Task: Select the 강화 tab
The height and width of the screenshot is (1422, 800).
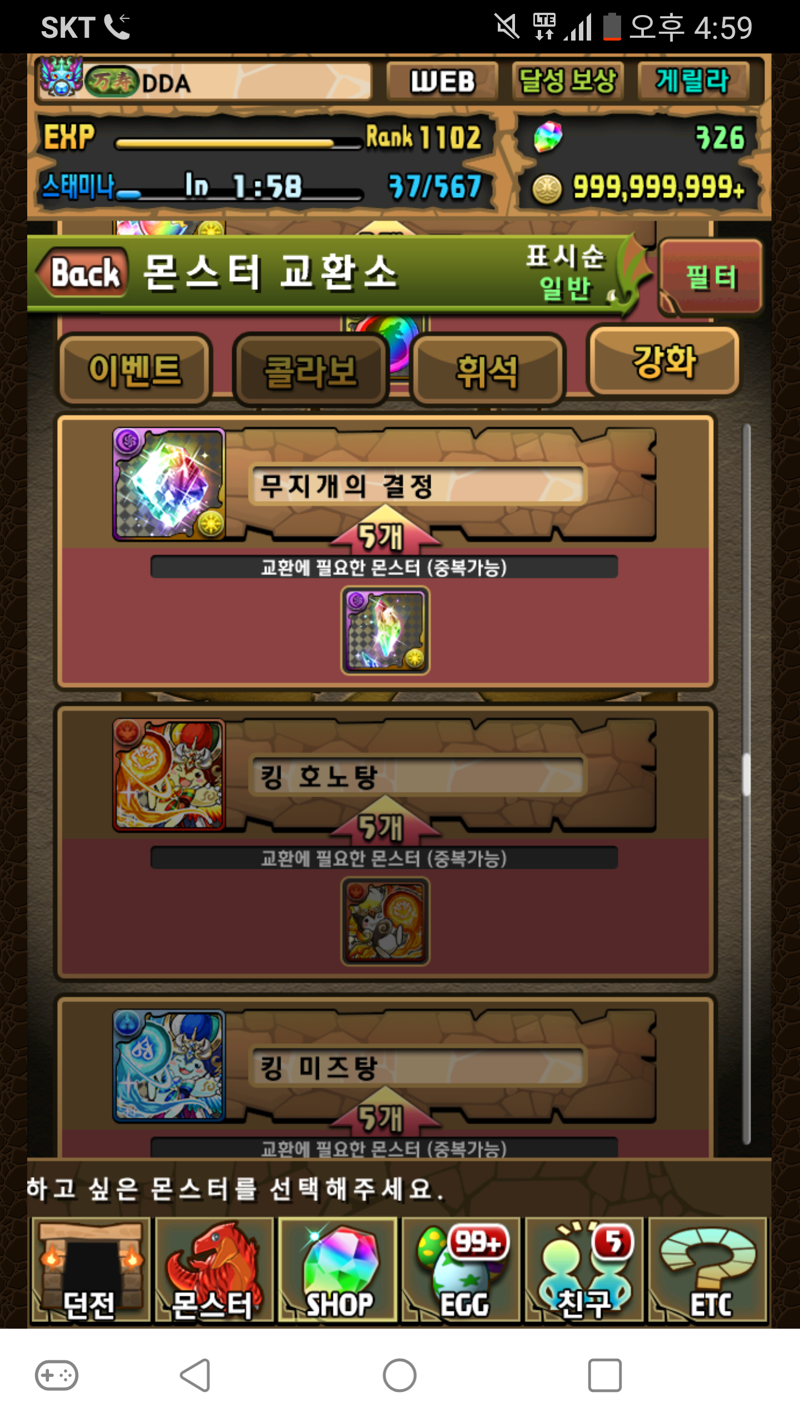Action: [x=663, y=361]
